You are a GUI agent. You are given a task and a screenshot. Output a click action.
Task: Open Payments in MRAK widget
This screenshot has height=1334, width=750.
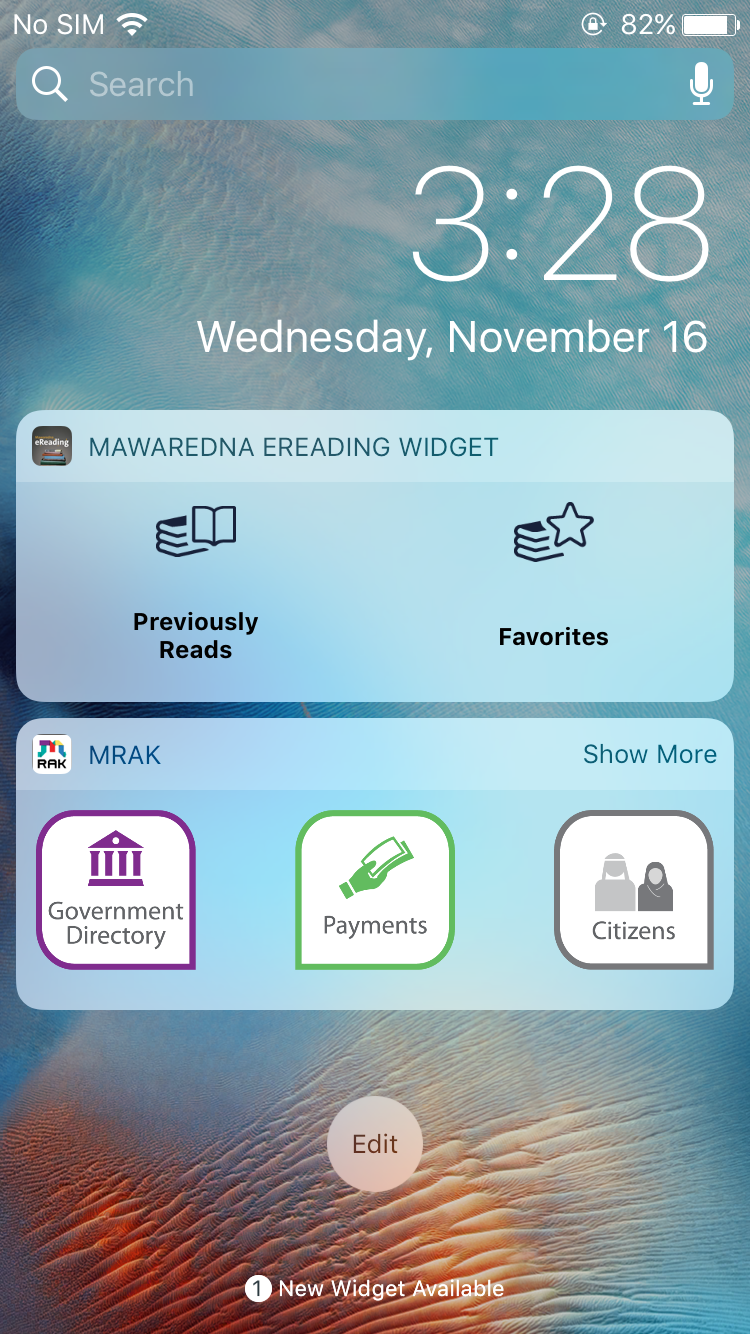coord(375,889)
